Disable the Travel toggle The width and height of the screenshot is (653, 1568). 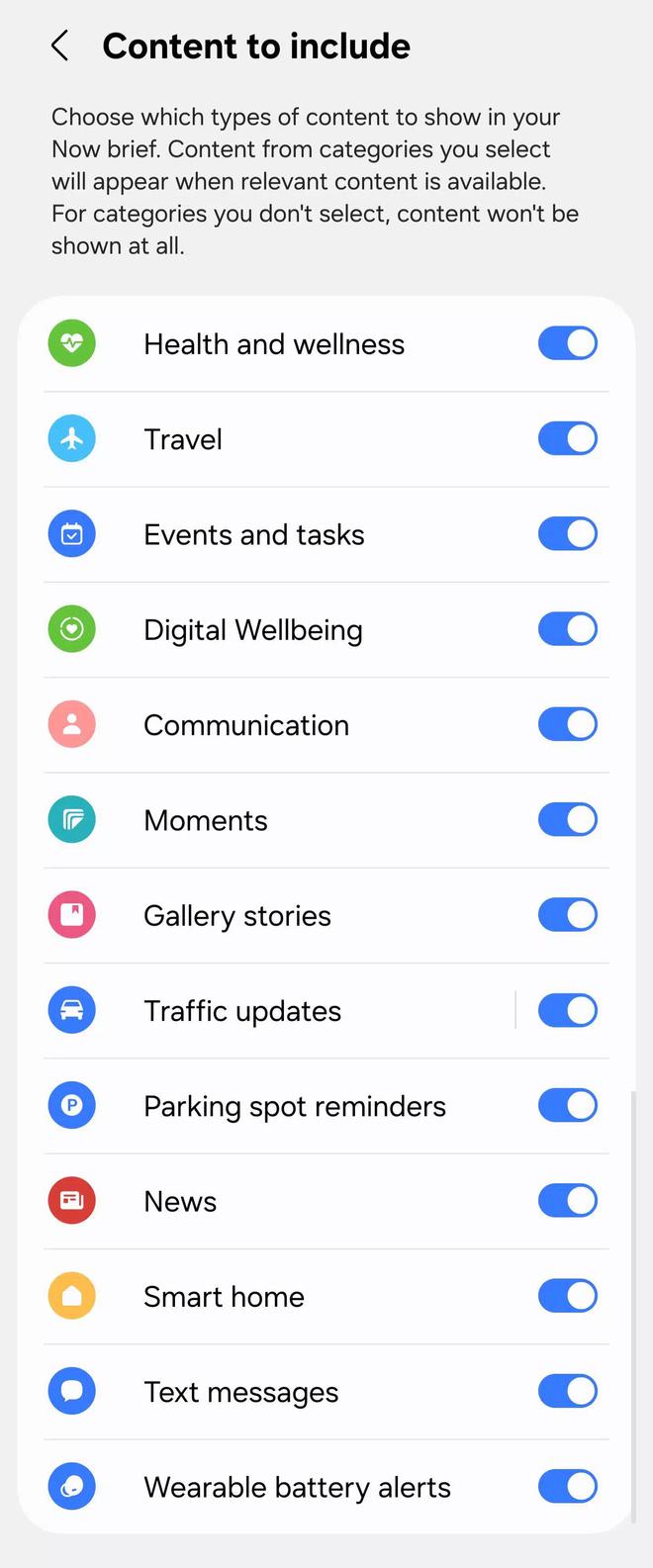tap(567, 438)
